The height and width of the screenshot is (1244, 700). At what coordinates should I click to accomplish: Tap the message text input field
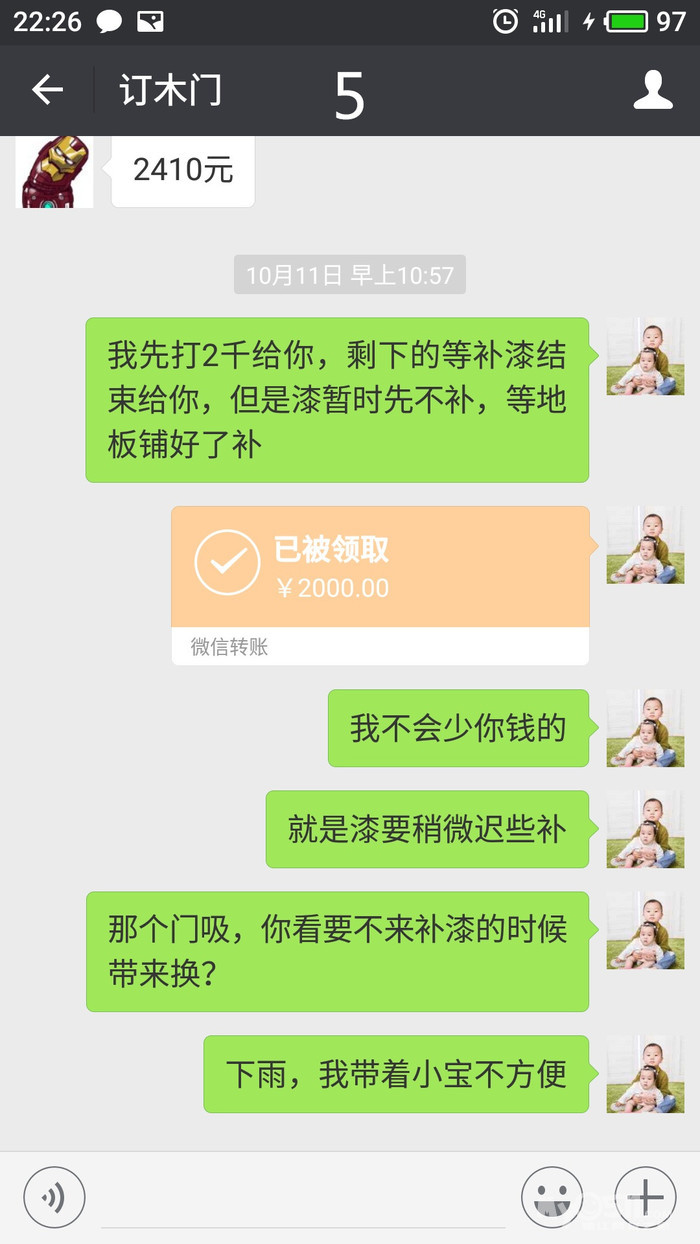[x=303, y=1197]
